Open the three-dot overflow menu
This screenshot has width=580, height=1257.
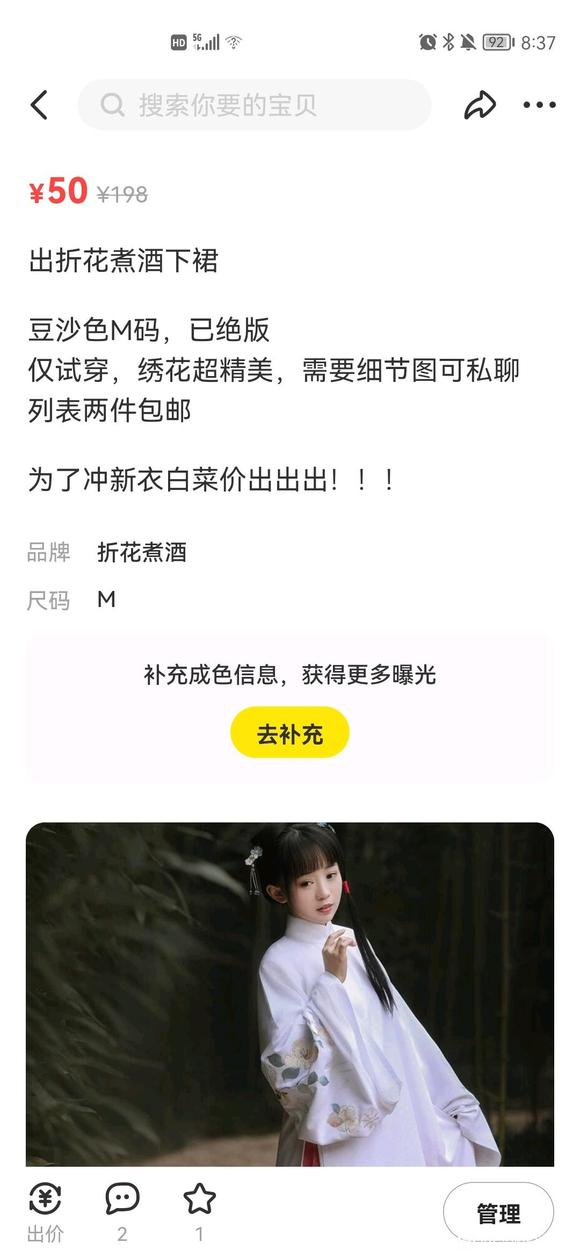[539, 105]
